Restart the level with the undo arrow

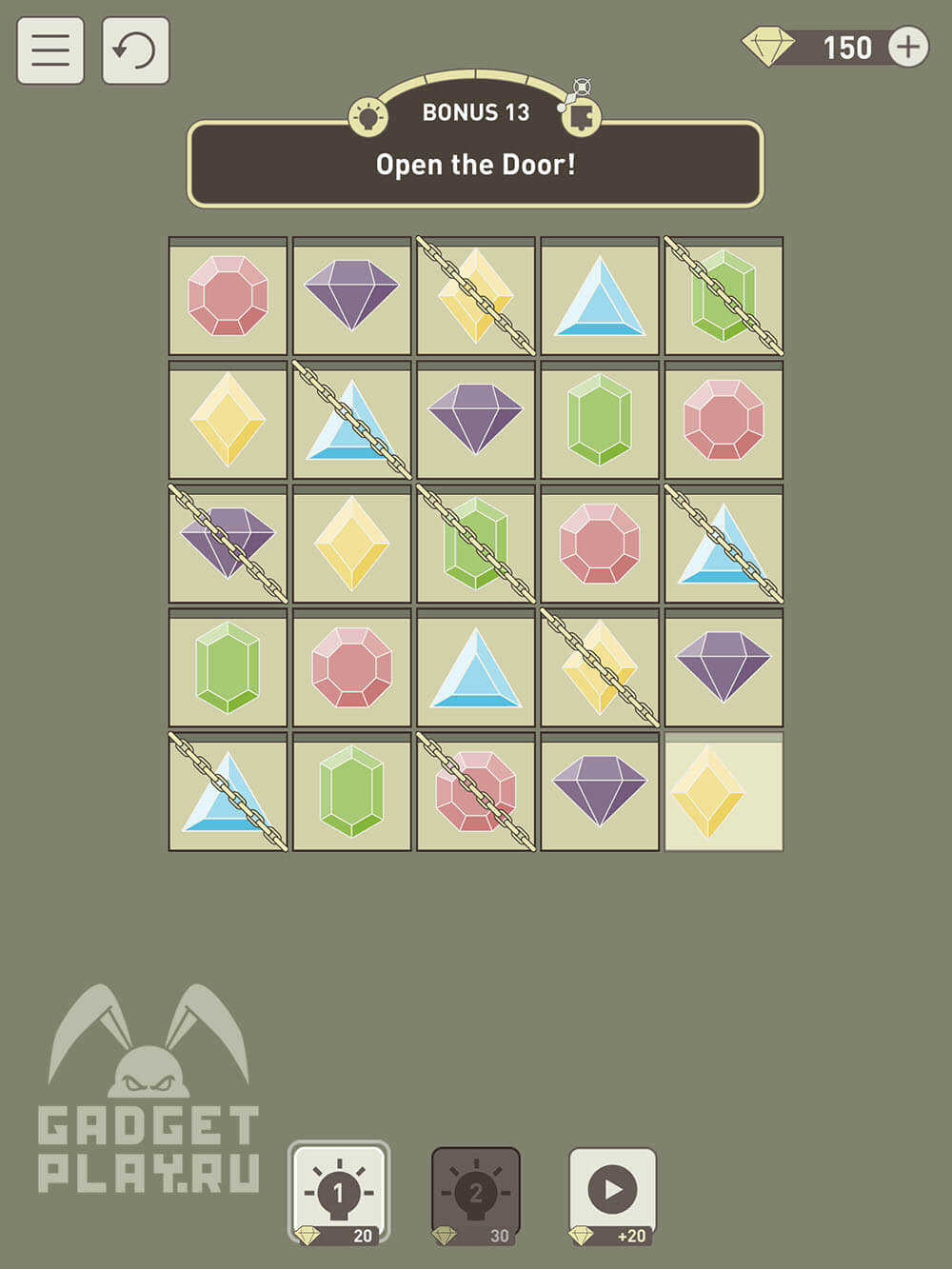tap(135, 50)
